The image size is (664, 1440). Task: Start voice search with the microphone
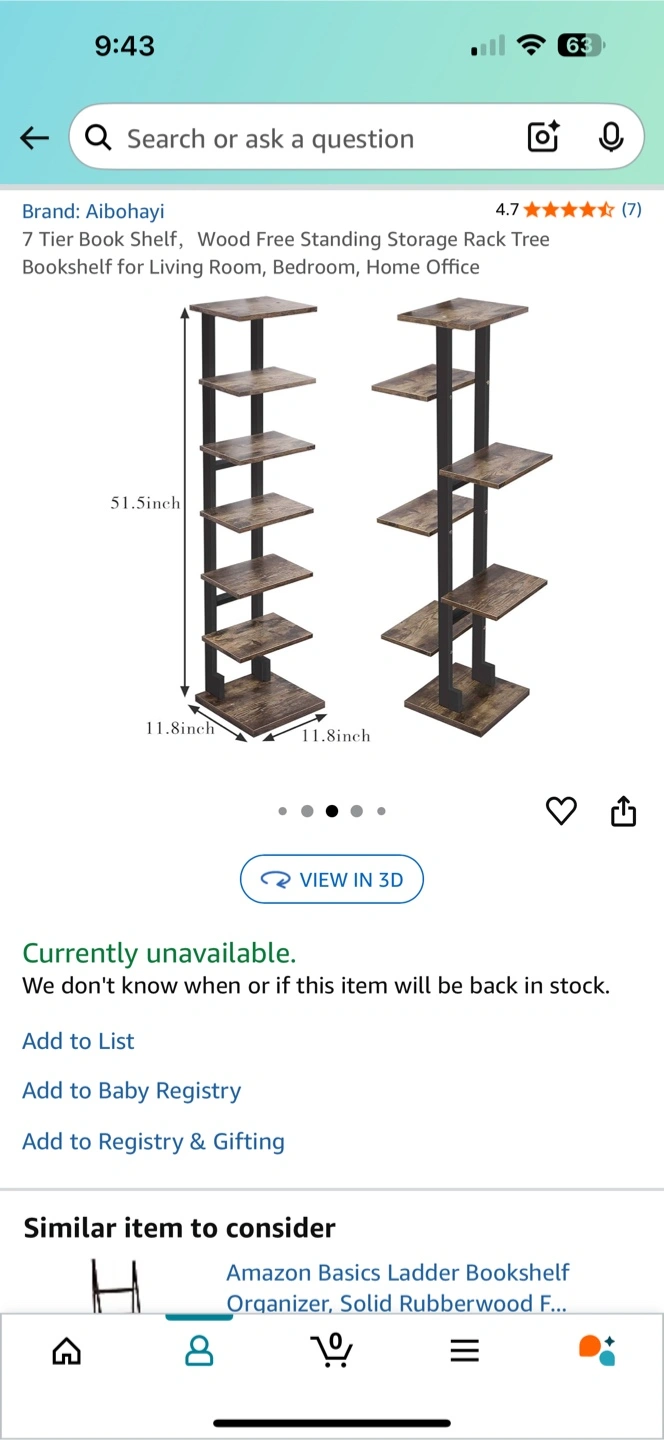tap(611, 138)
